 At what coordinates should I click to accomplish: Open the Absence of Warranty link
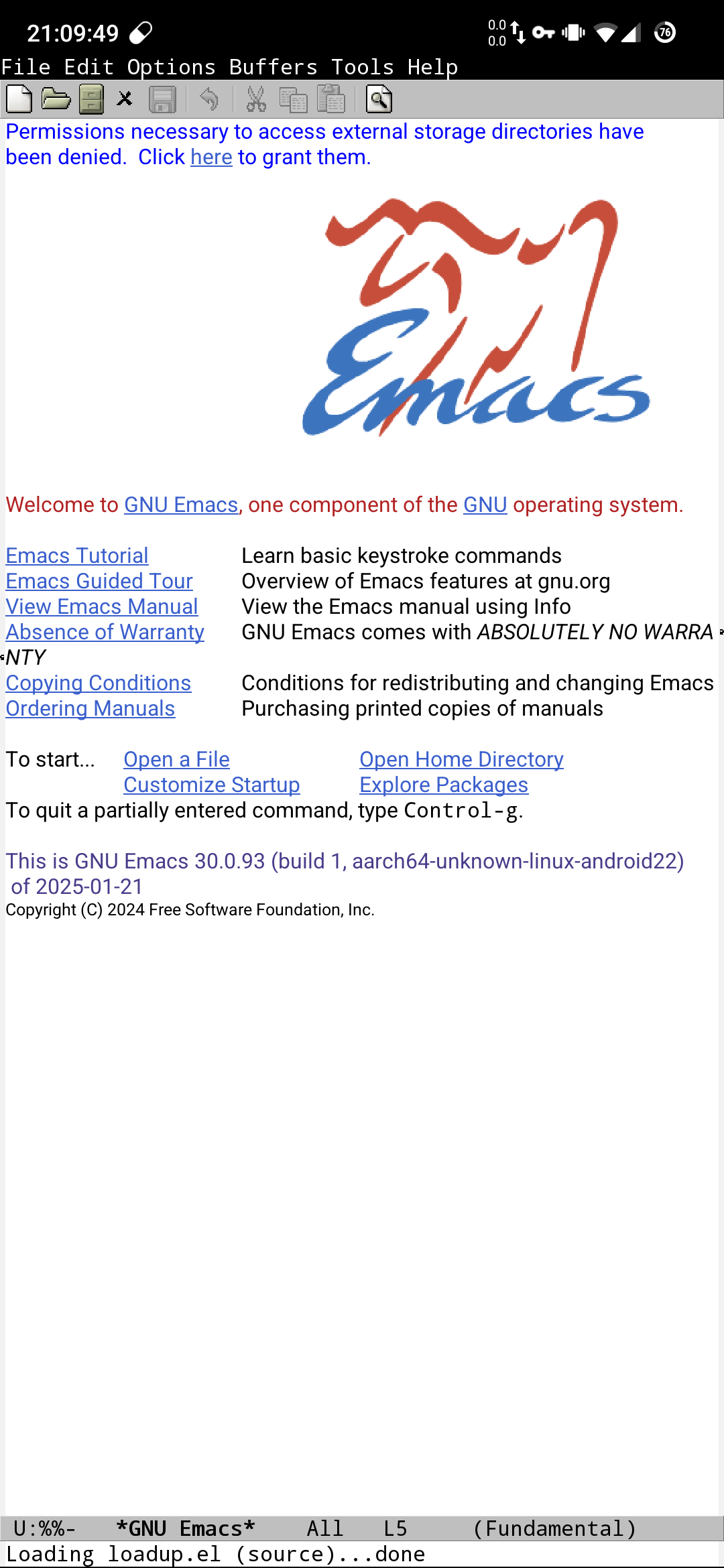pyautogui.click(x=105, y=632)
